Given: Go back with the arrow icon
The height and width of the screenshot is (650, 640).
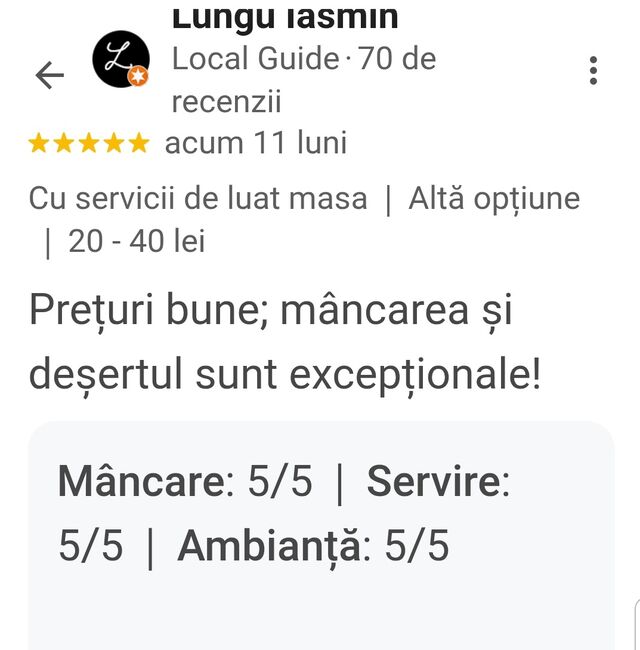Looking at the screenshot, I should coord(50,75).
